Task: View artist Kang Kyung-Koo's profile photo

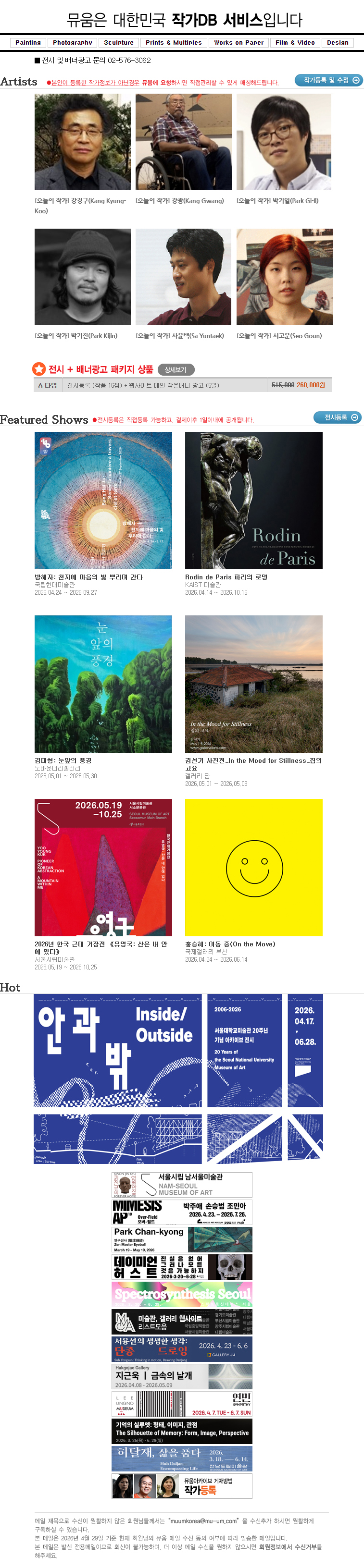Action: [82, 141]
